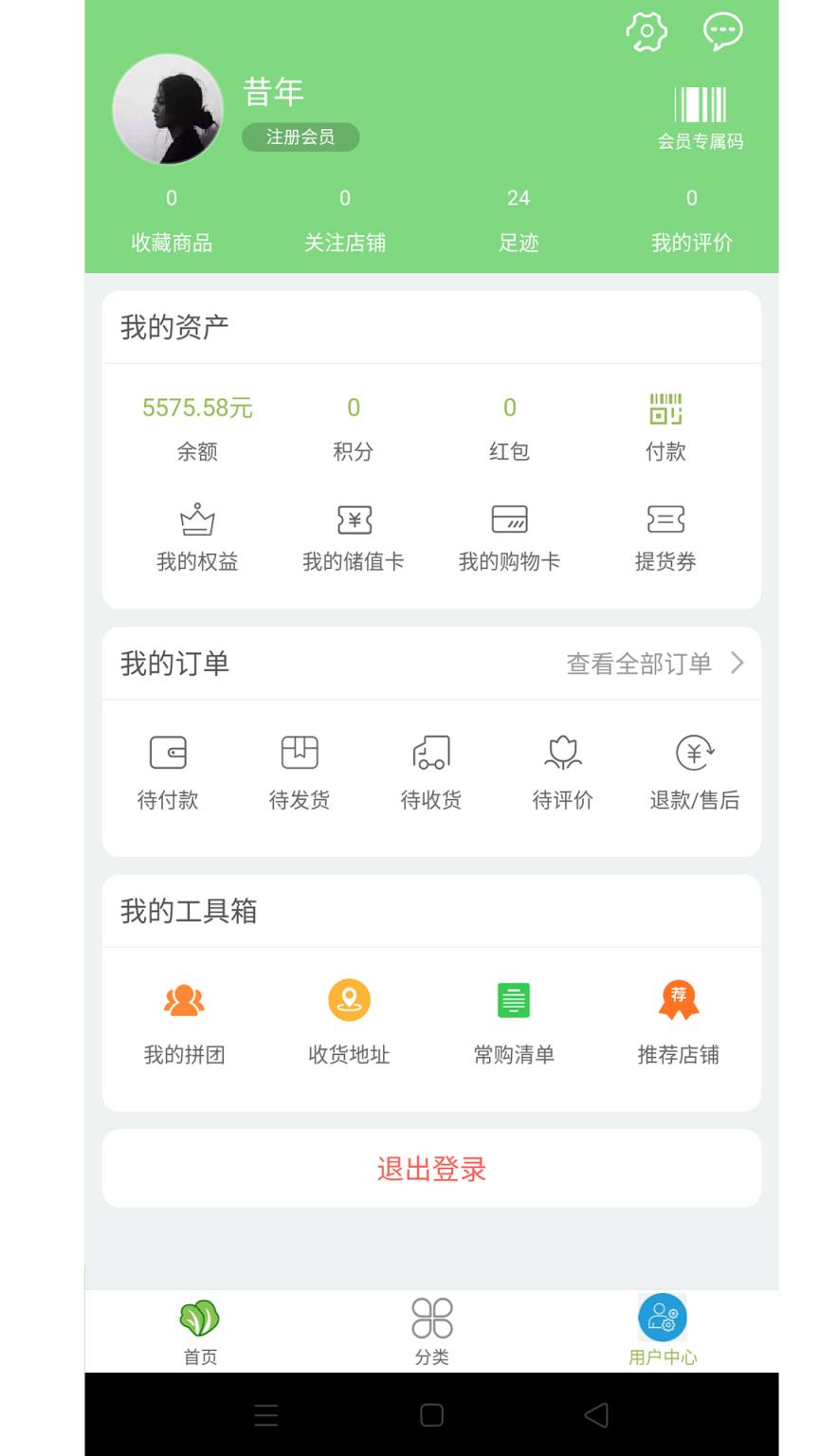Open 足迹 browsing history showing 24
The height and width of the screenshot is (1456, 819).
(519, 218)
